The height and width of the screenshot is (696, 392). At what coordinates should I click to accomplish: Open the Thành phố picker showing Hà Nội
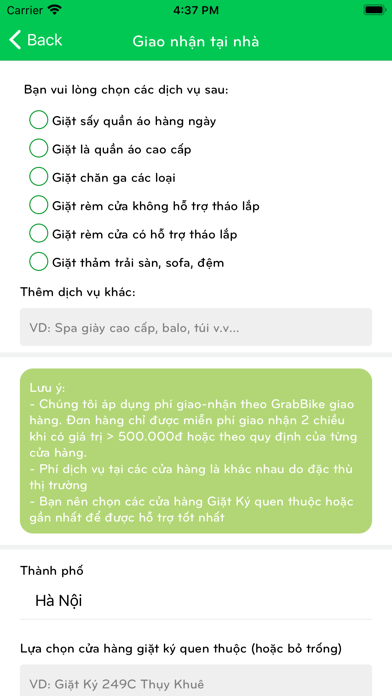[196, 601]
